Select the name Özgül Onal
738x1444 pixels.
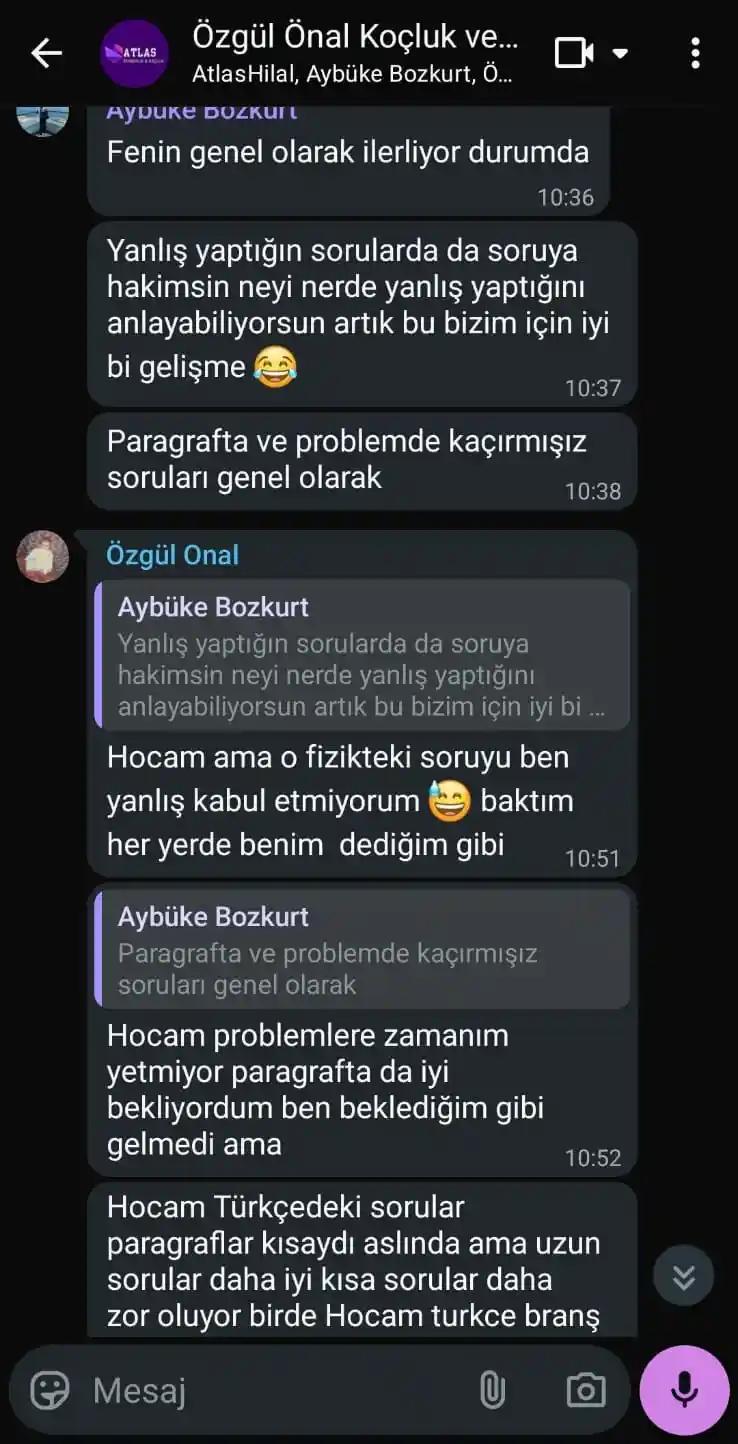pos(173,555)
